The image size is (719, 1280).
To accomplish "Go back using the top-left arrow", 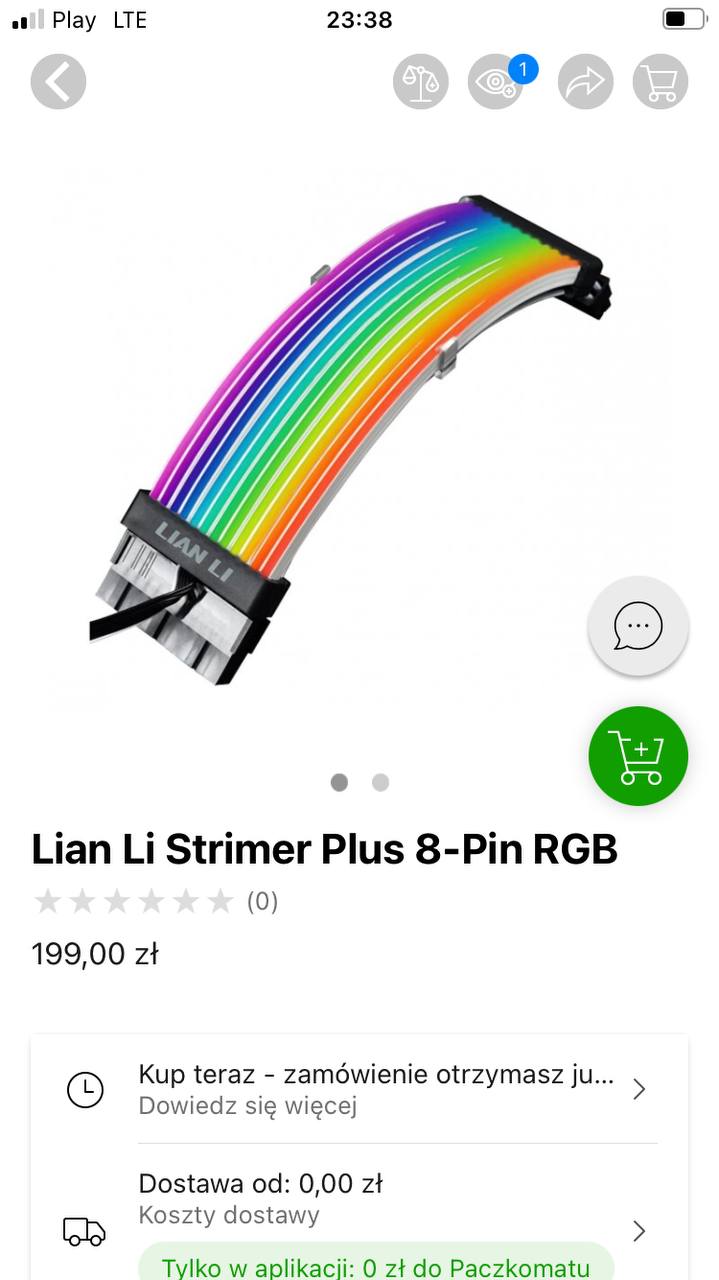I will [58, 81].
